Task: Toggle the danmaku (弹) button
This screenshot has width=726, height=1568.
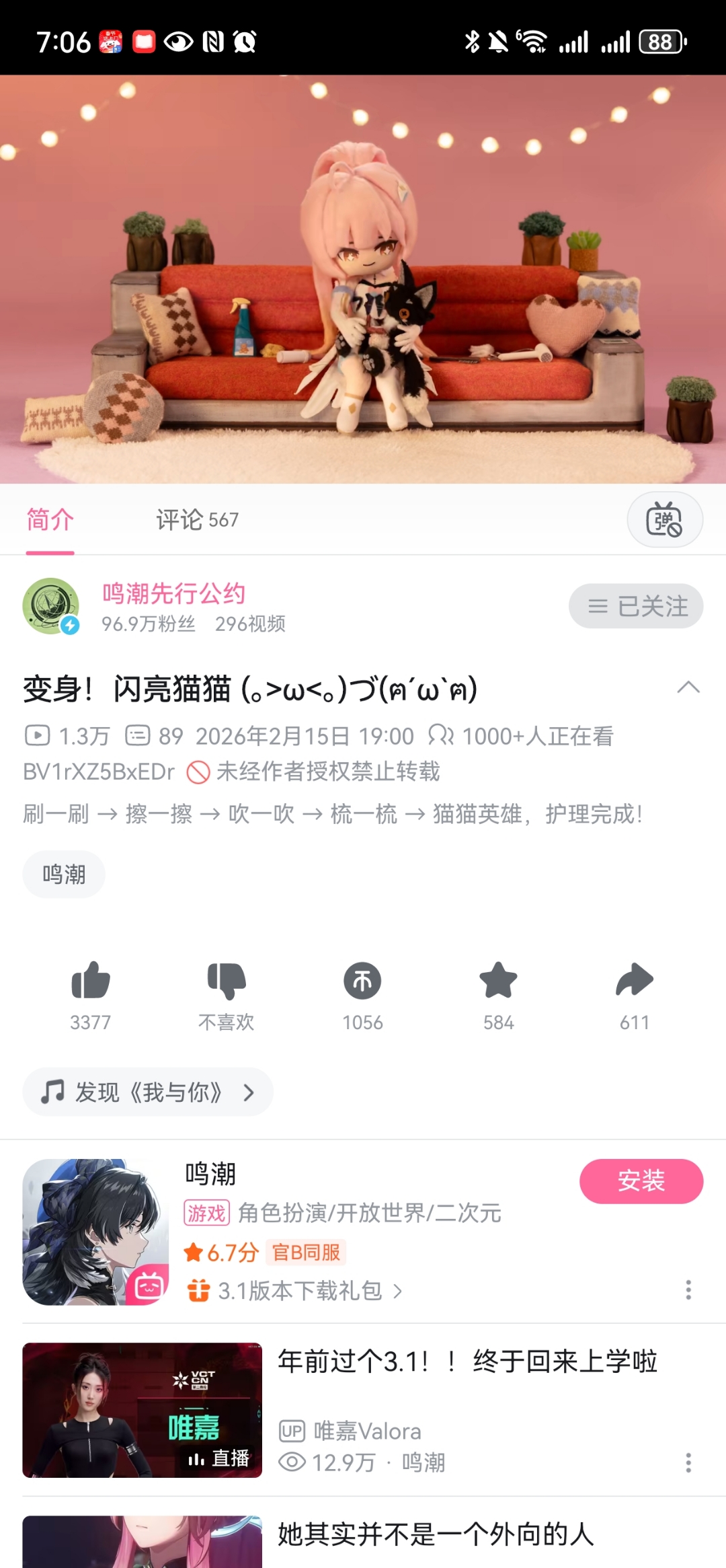Action: [664, 519]
